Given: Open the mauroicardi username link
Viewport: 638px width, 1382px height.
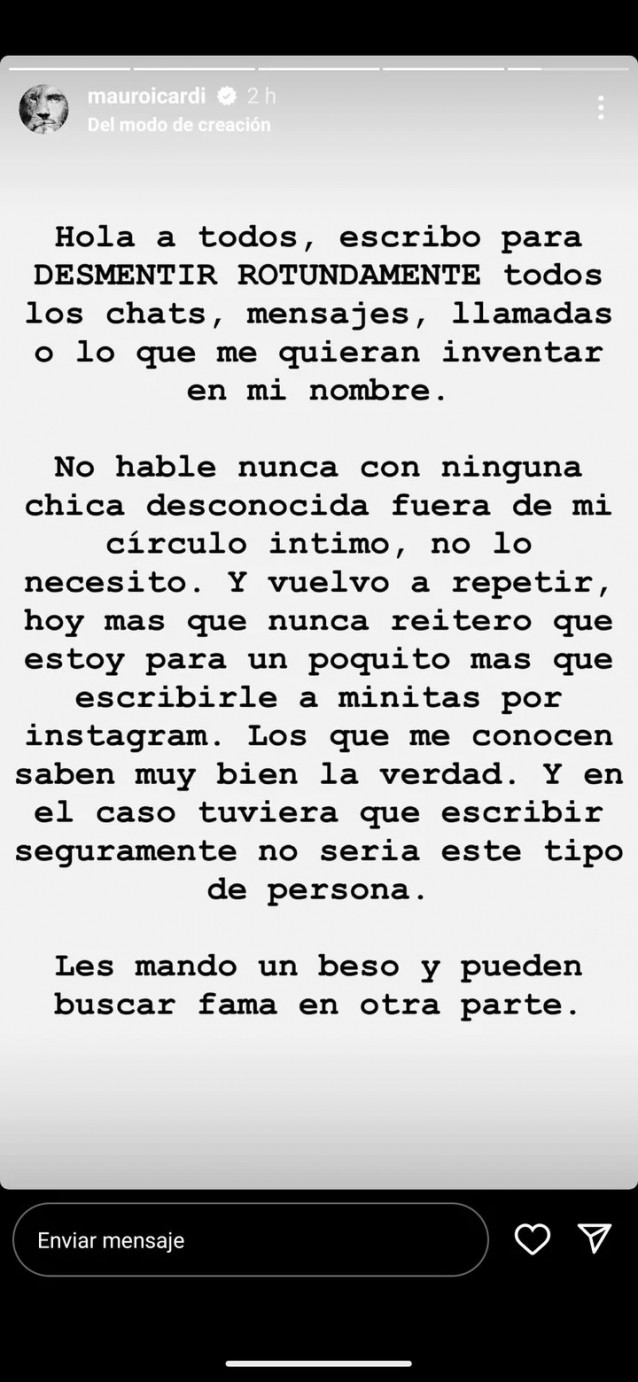Looking at the screenshot, I should pyautogui.click(x=146, y=97).
